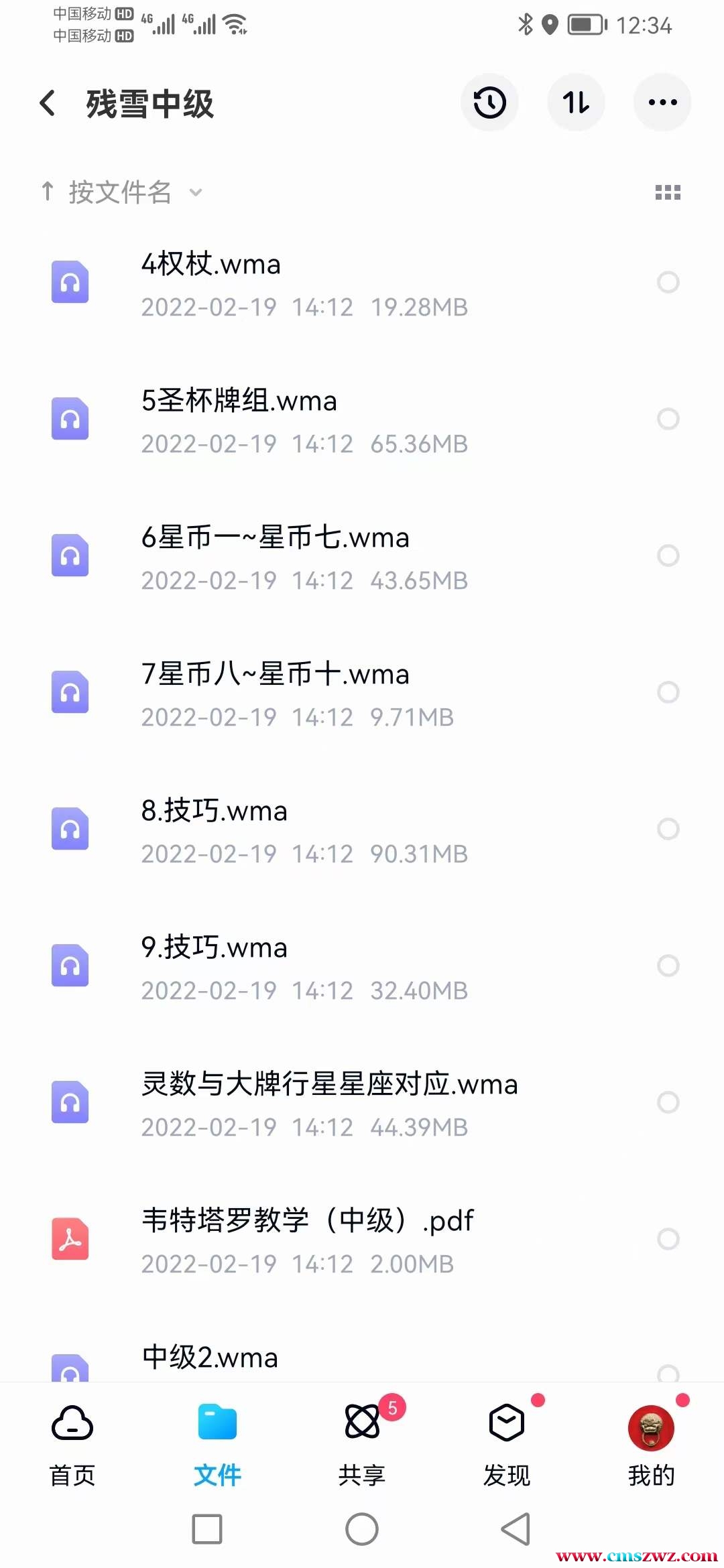Go back from 残雪中级 folder
This screenshot has width=724, height=1568.
48,103
